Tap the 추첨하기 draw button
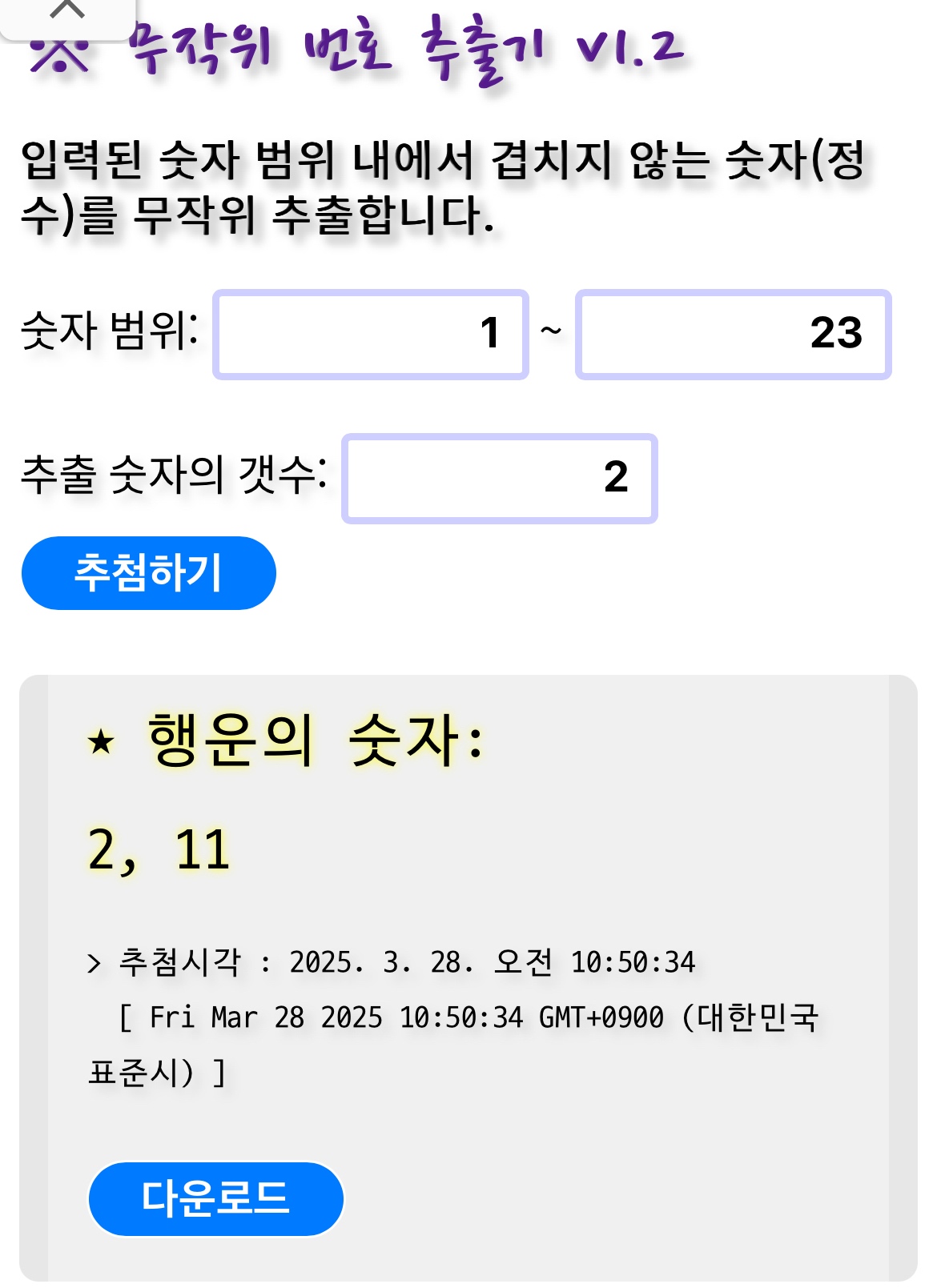 148,572
